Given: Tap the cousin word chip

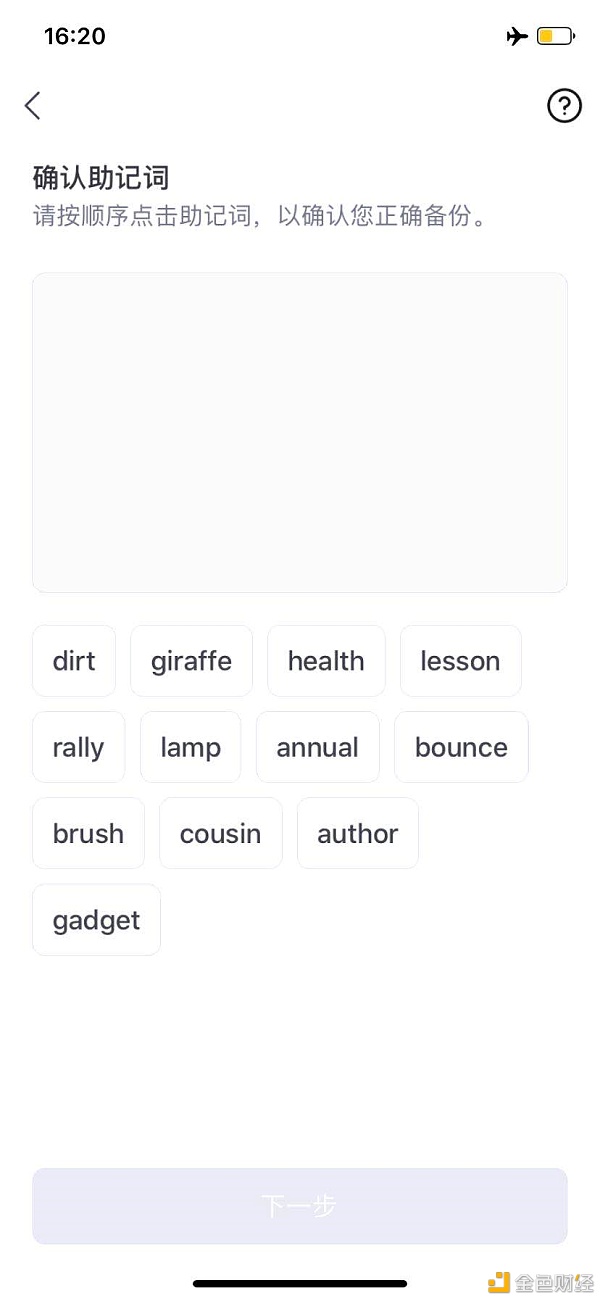Looking at the screenshot, I should point(220,833).
